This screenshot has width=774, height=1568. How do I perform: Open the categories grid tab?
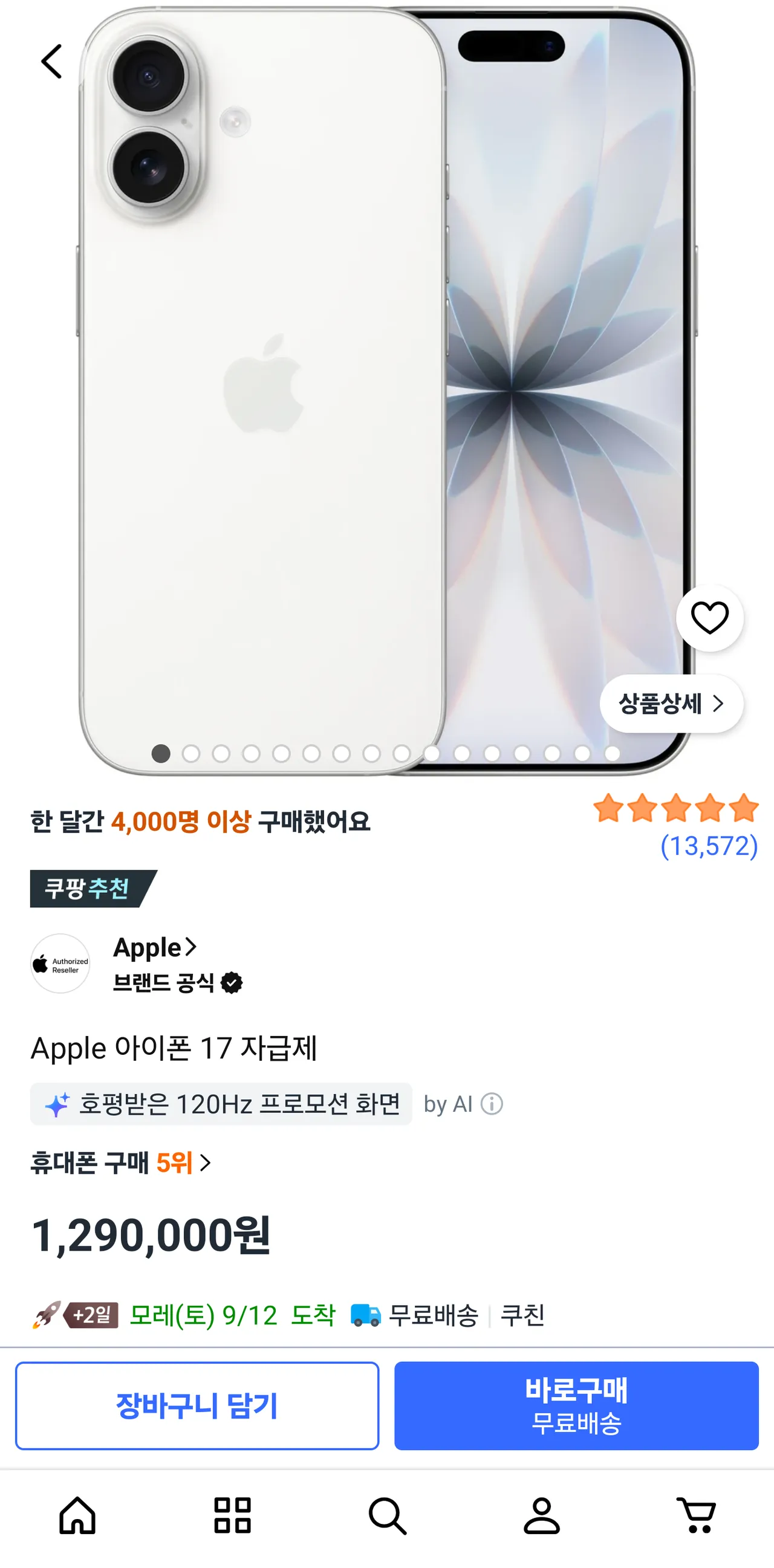232,1515
